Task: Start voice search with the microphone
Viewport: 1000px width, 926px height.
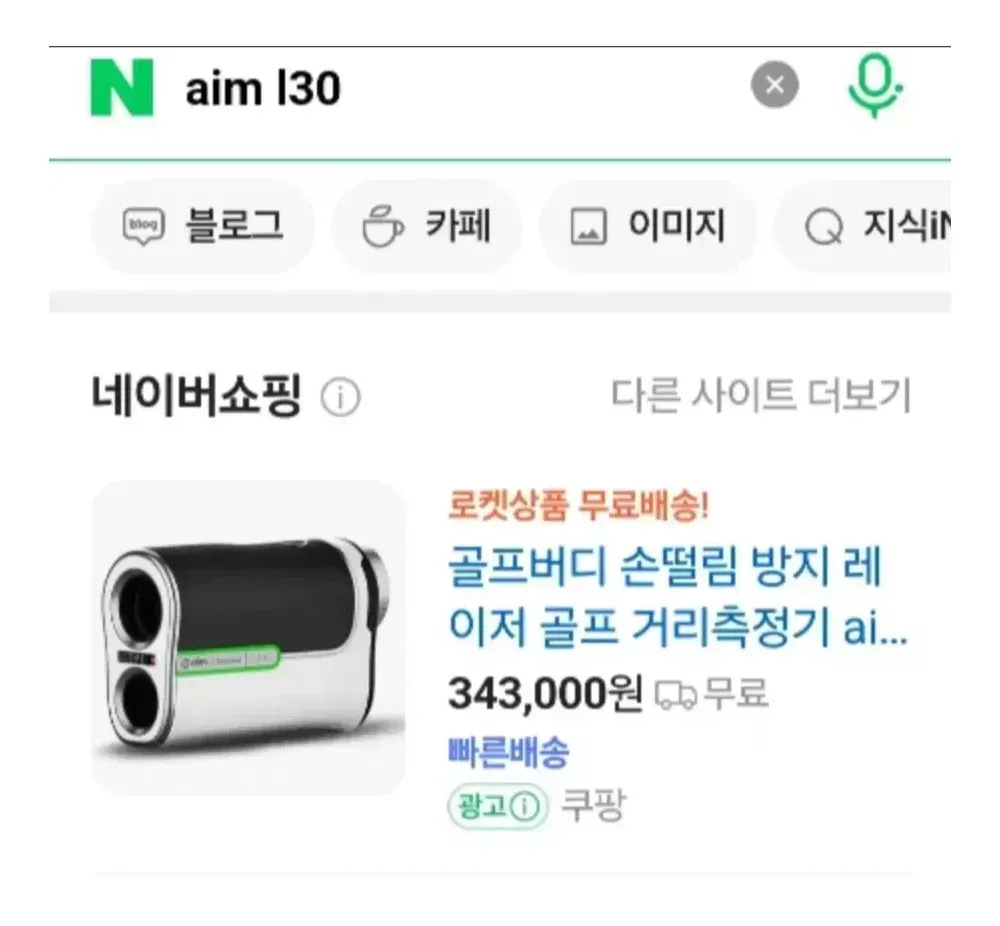Action: [x=874, y=86]
